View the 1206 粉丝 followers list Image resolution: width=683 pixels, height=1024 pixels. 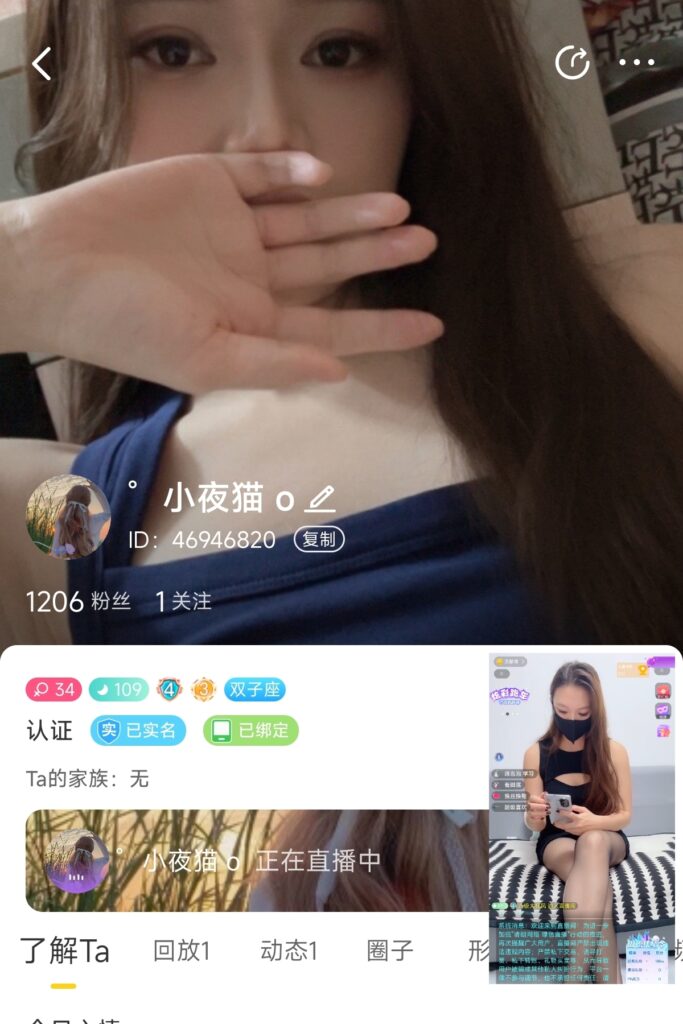click(x=78, y=601)
